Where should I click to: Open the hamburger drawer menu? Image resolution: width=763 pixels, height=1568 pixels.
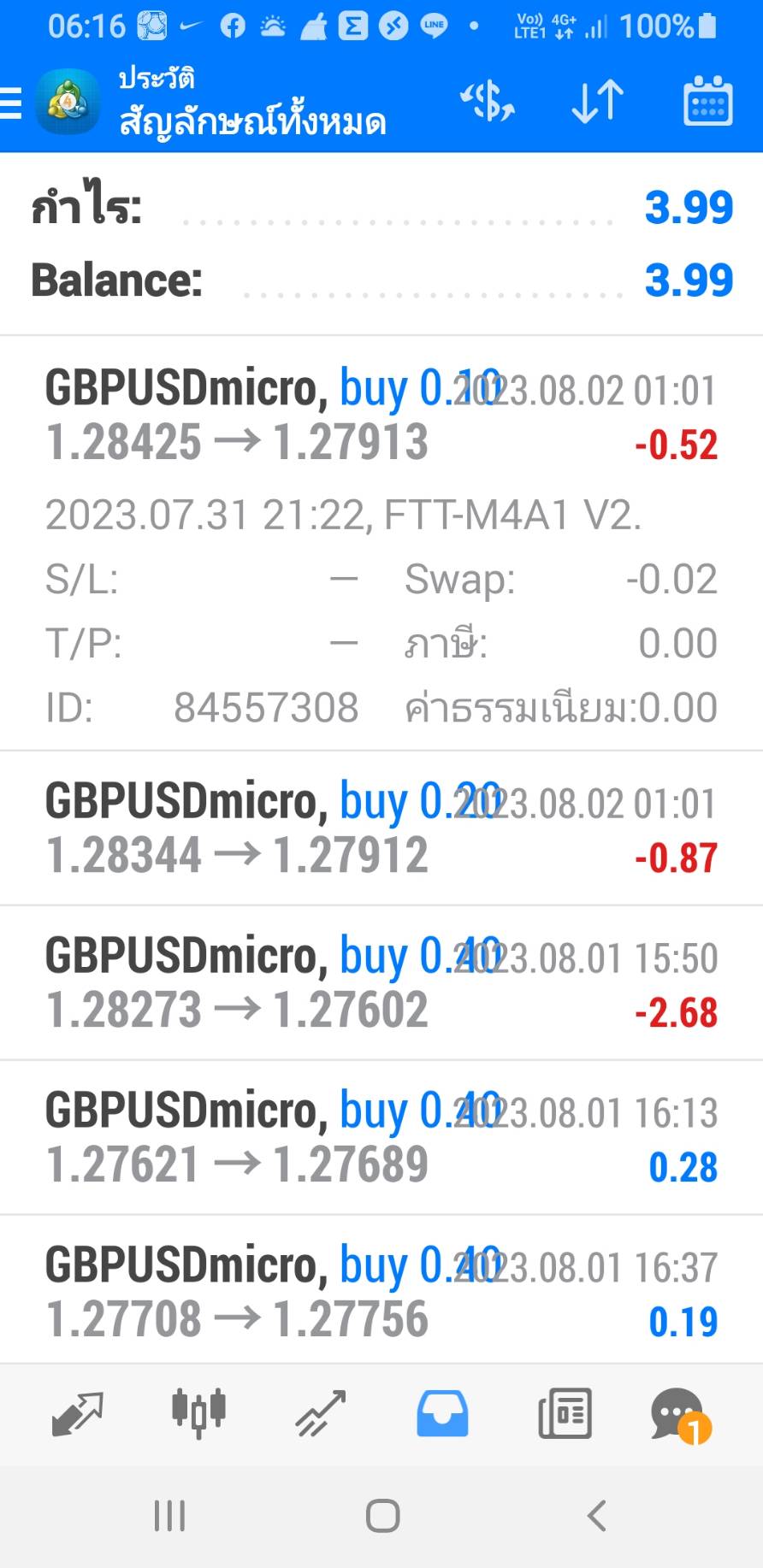coord(11,103)
